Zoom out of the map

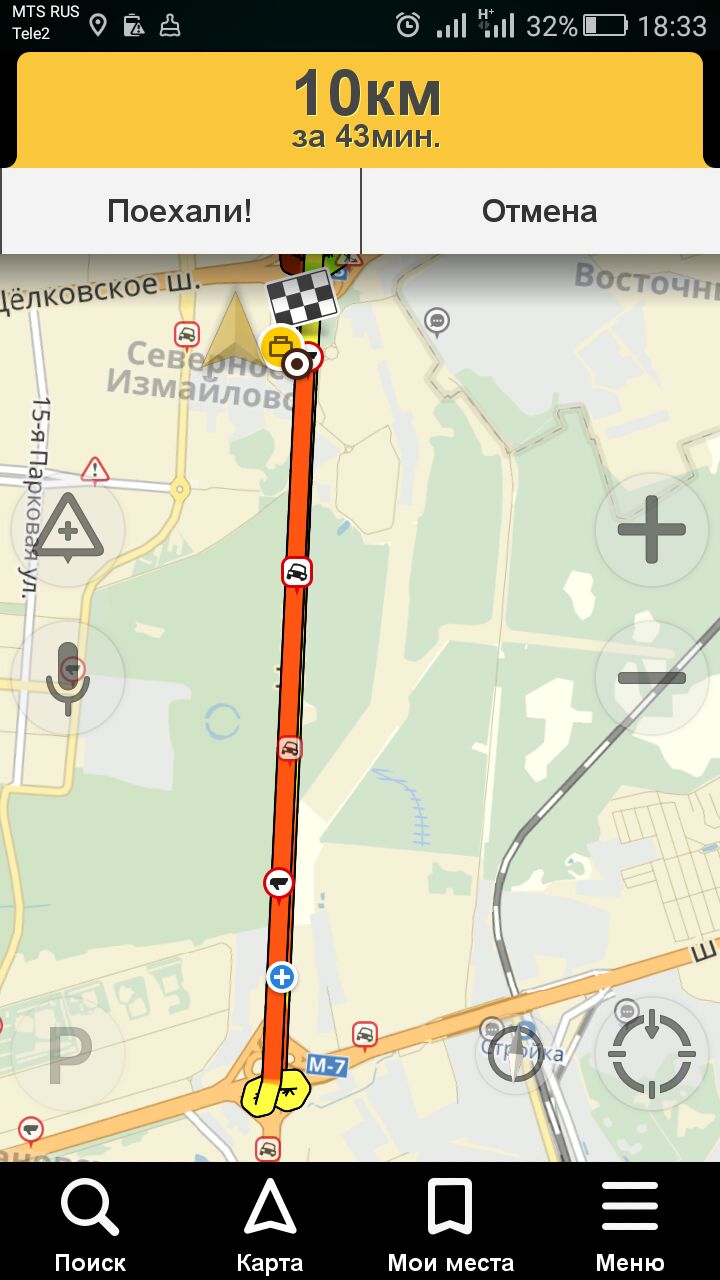point(651,678)
